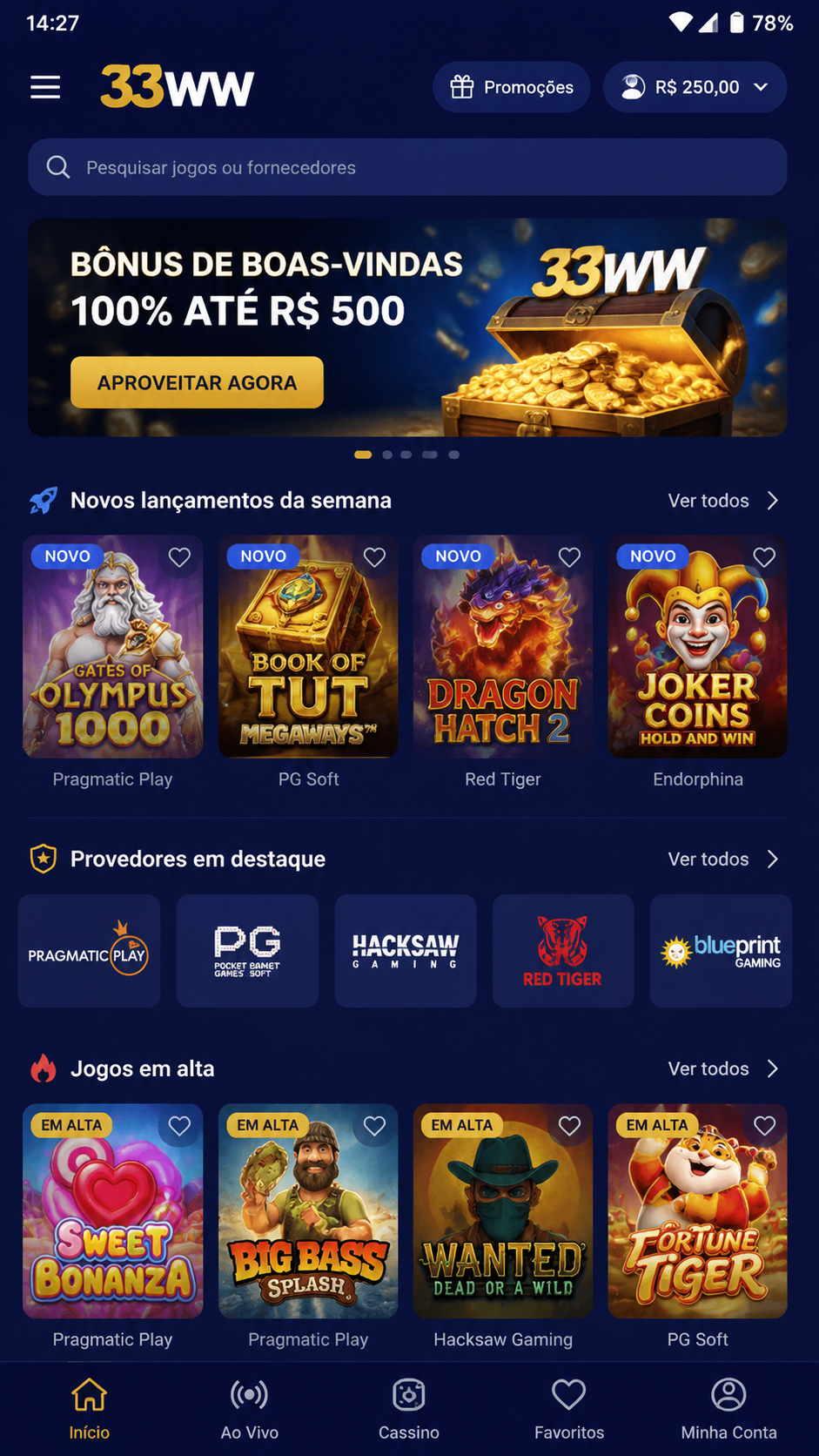View all Provedores em destaque
Screen dimensions: 819x1456
pyautogui.click(x=722, y=859)
